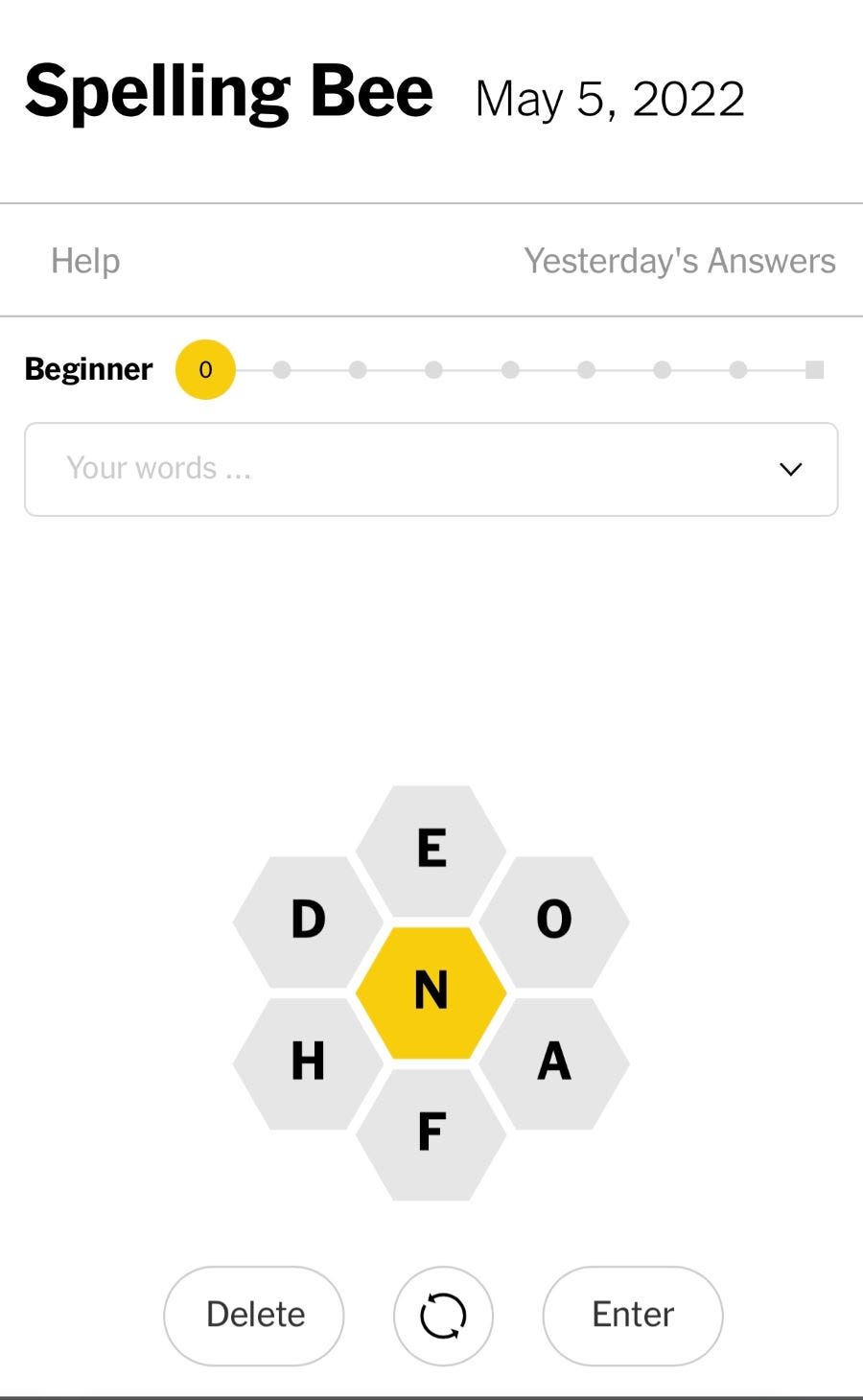
Task: Select the letter D hexagon
Action: pos(308,922)
